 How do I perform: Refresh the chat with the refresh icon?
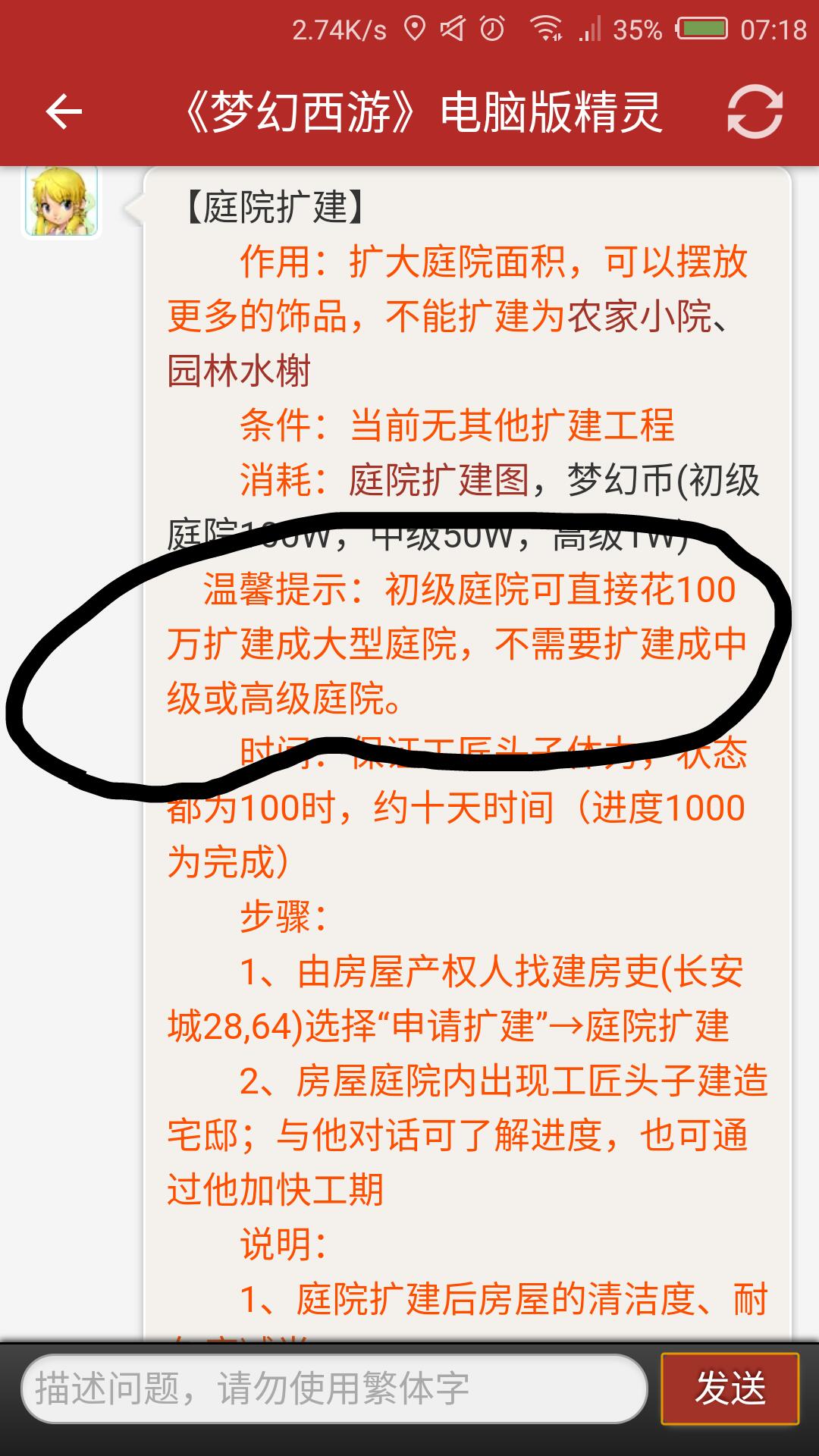755,112
